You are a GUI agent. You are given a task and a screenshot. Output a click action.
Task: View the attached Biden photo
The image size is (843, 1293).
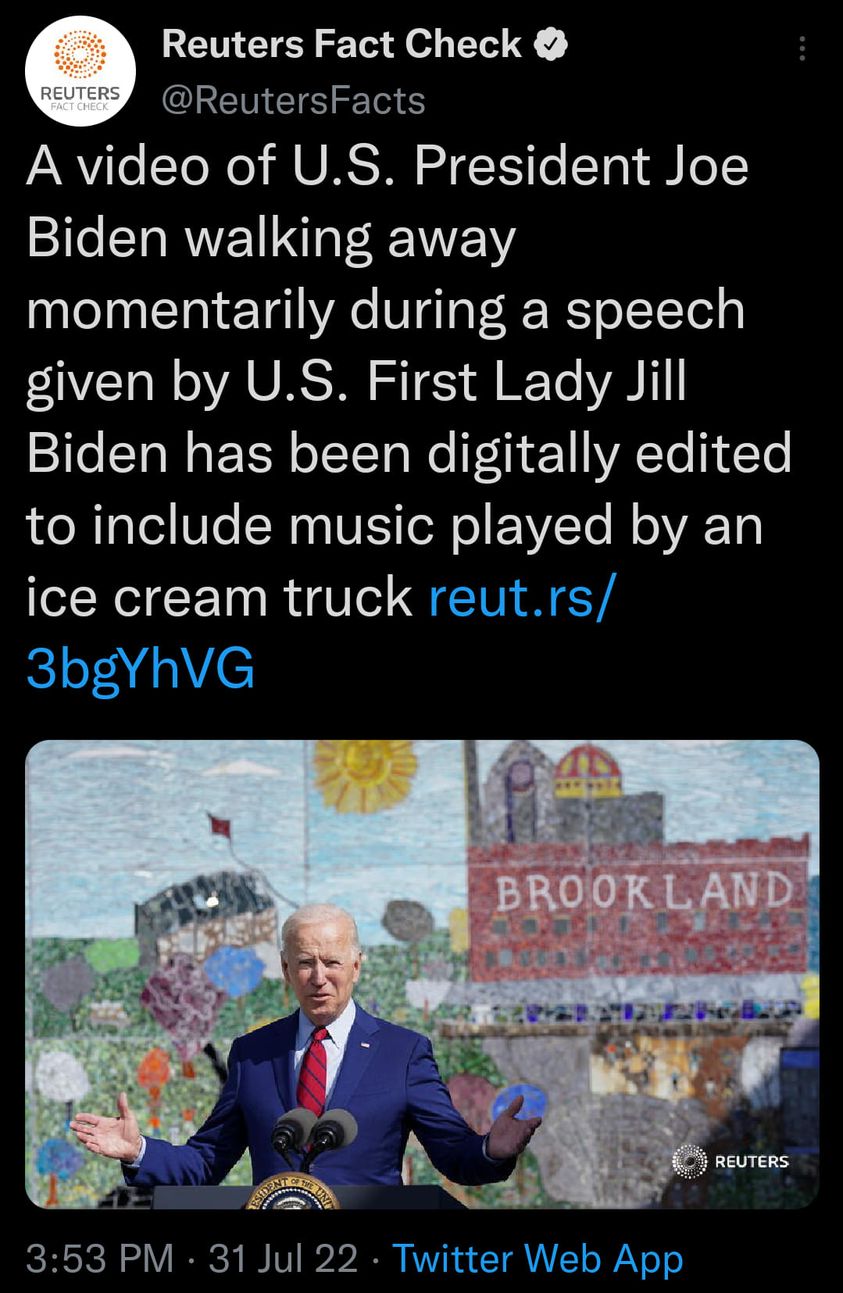tap(422, 973)
